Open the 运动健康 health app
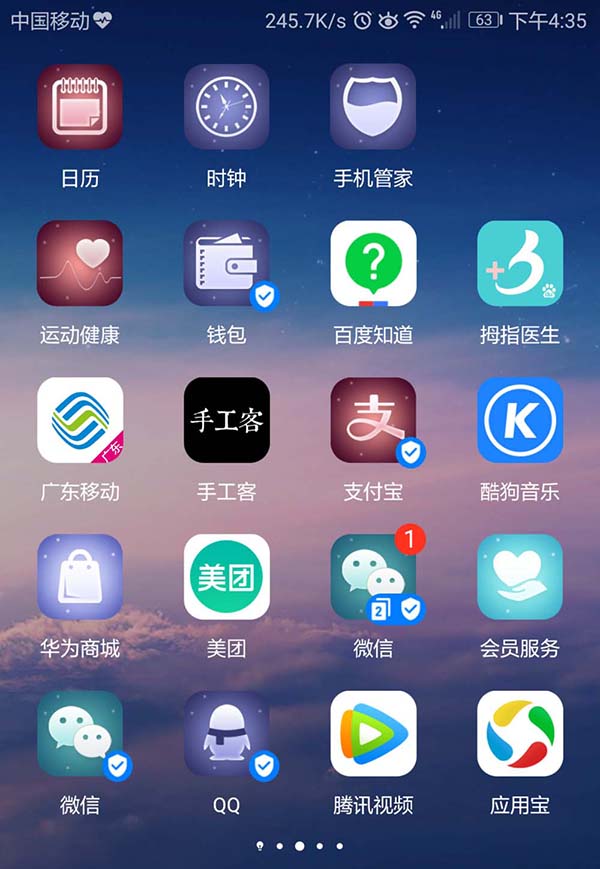The image size is (600, 869). coord(80,263)
